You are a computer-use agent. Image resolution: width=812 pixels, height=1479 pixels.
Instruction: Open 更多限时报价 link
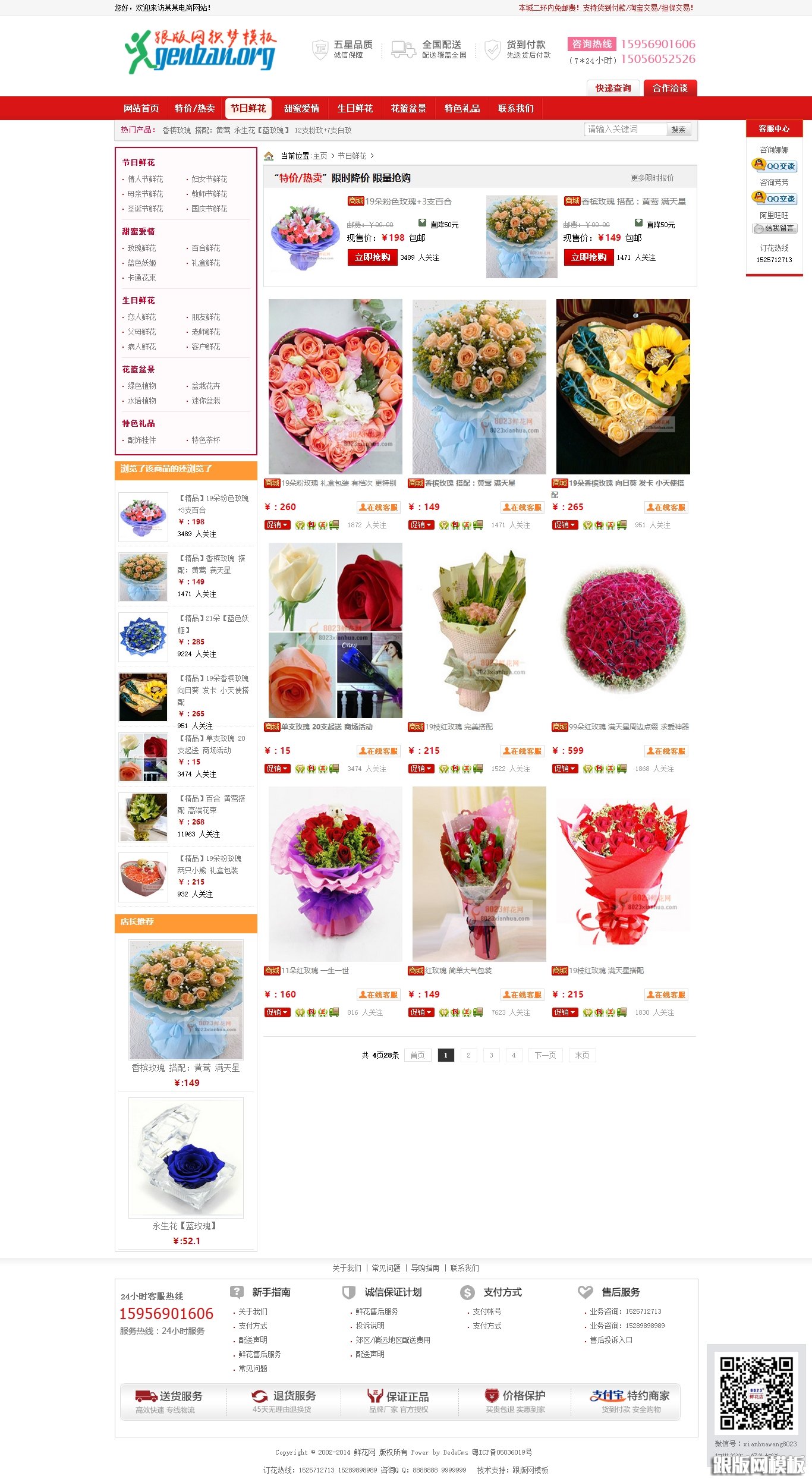click(652, 178)
